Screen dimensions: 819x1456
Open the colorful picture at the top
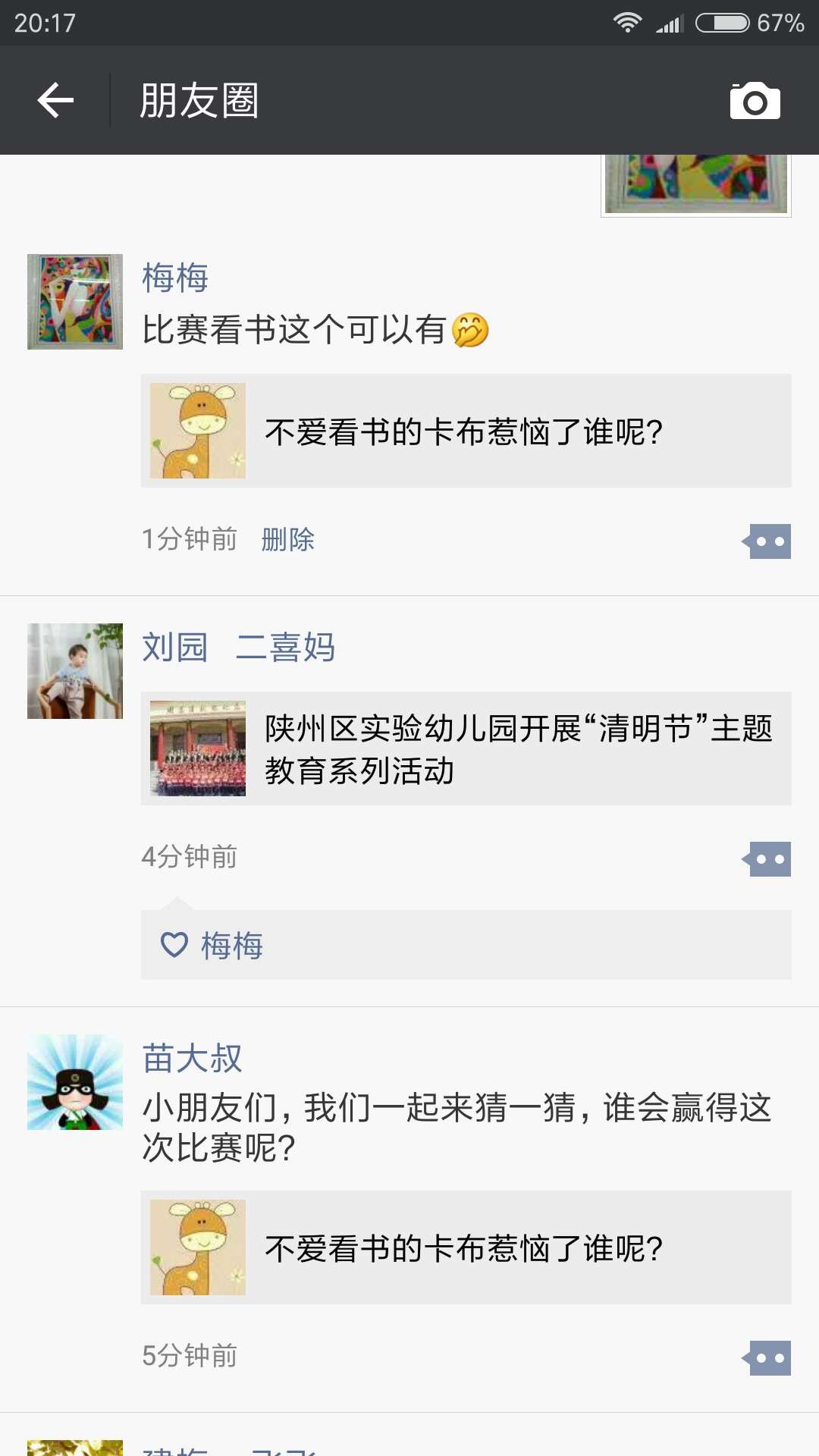pyautogui.click(x=695, y=184)
